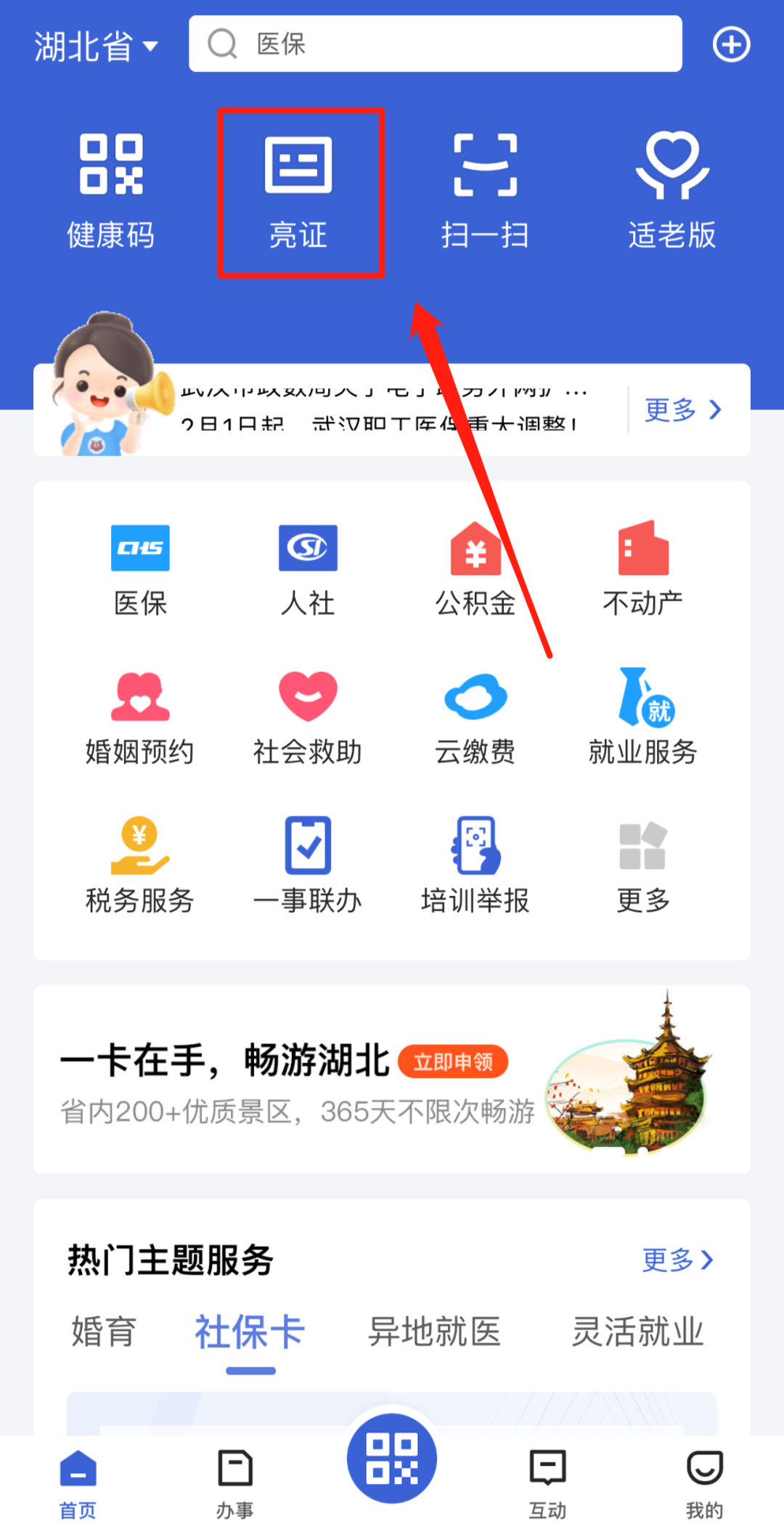This screenshot has width=784, height=1537.
Task: Open 云缴费 cloud payment service
Action: [474, 719]
